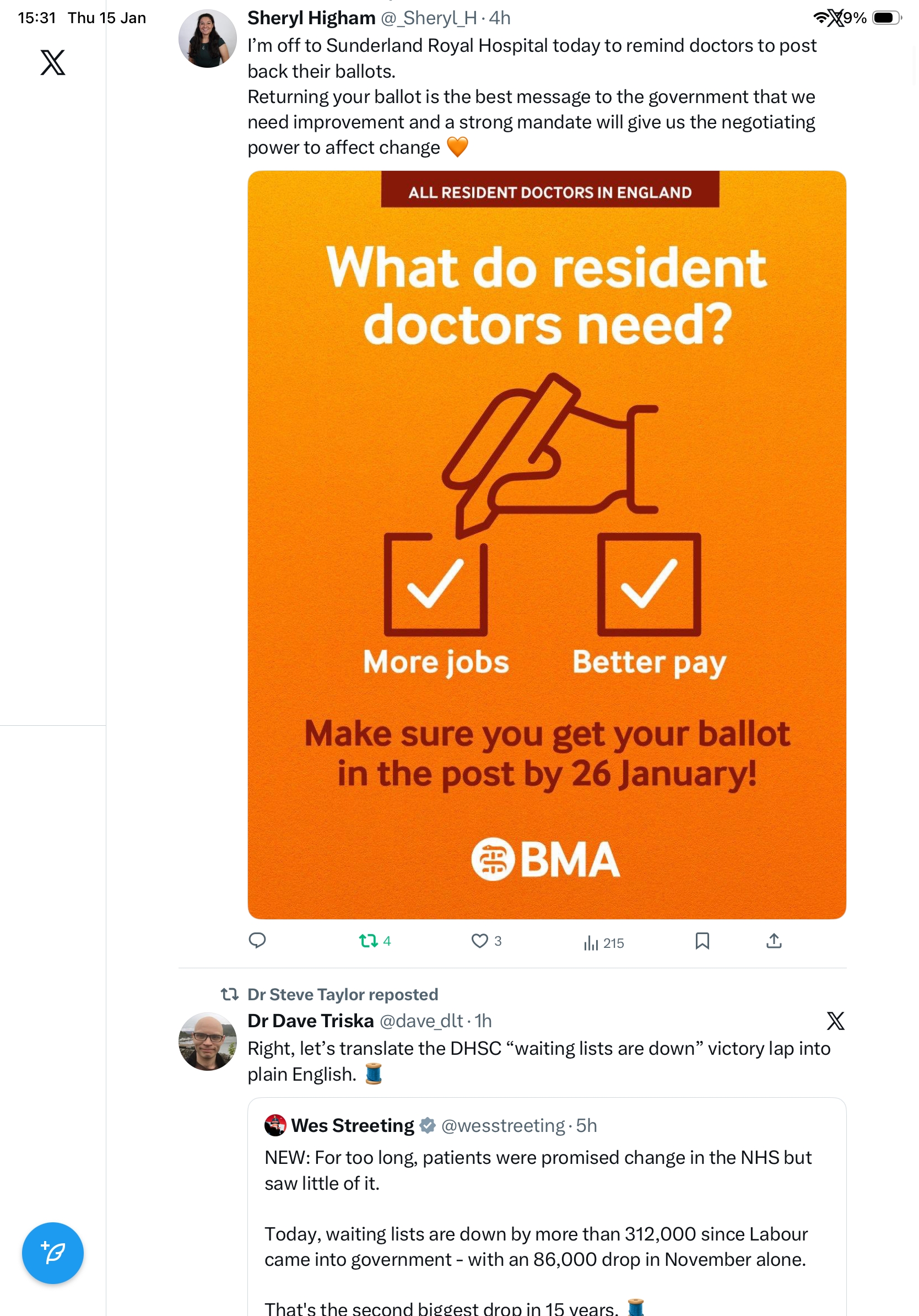
Task: Like Sheryl Higham's post
Action: coord(479,941)
